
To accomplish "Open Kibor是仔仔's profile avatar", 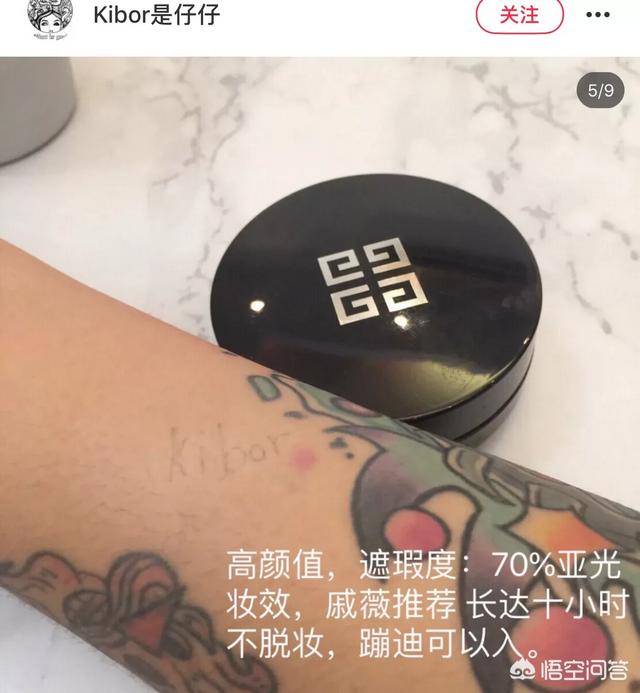I will click(47, 18).
